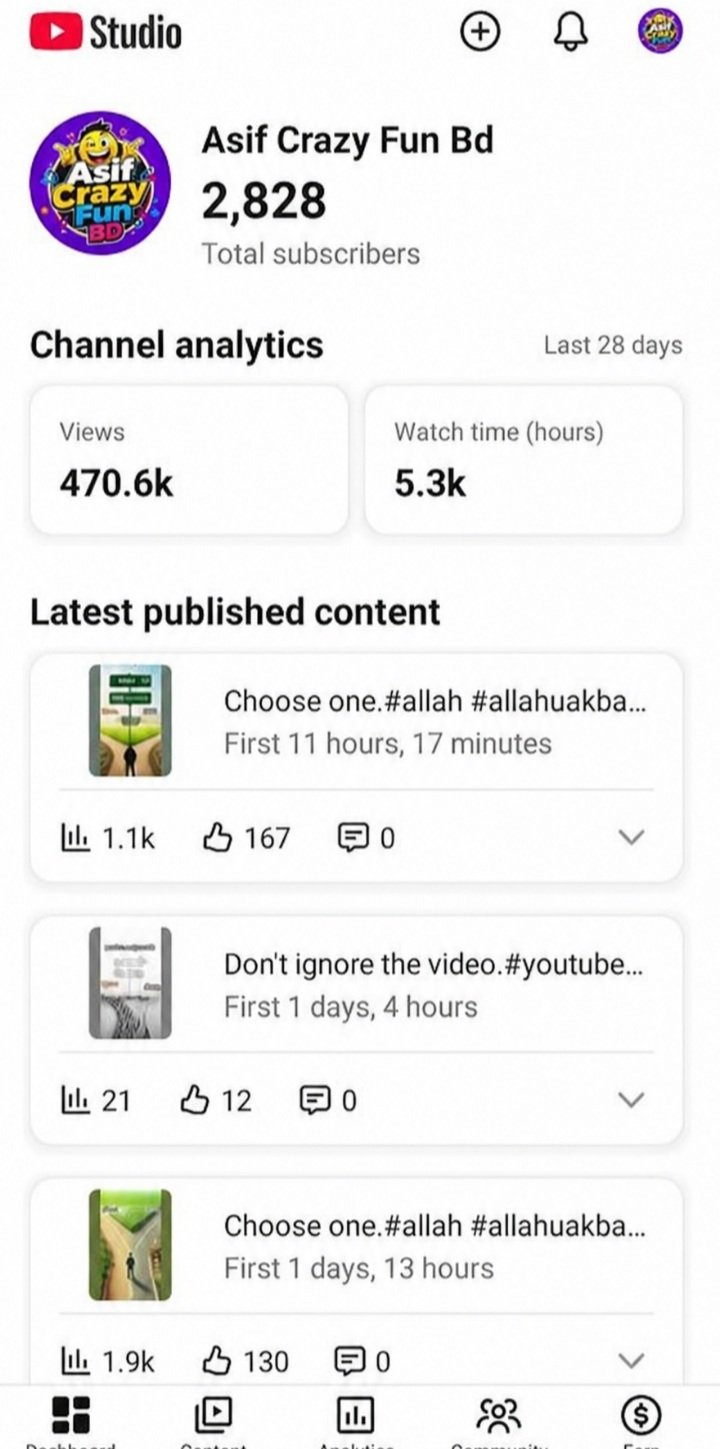Switch to the Analytics tab

click(x=356, y=1420)
